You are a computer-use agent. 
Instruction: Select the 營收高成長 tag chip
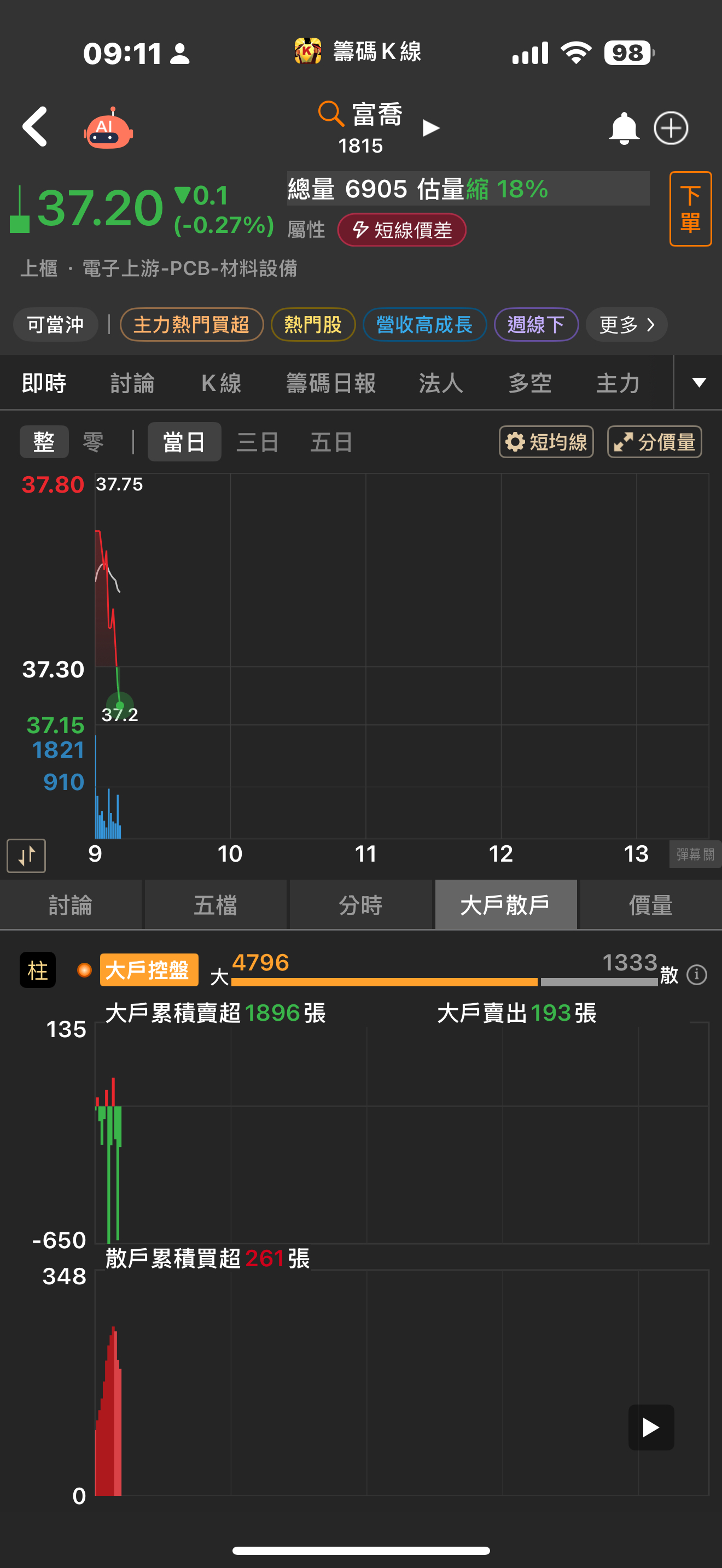[x=424, y=324]
